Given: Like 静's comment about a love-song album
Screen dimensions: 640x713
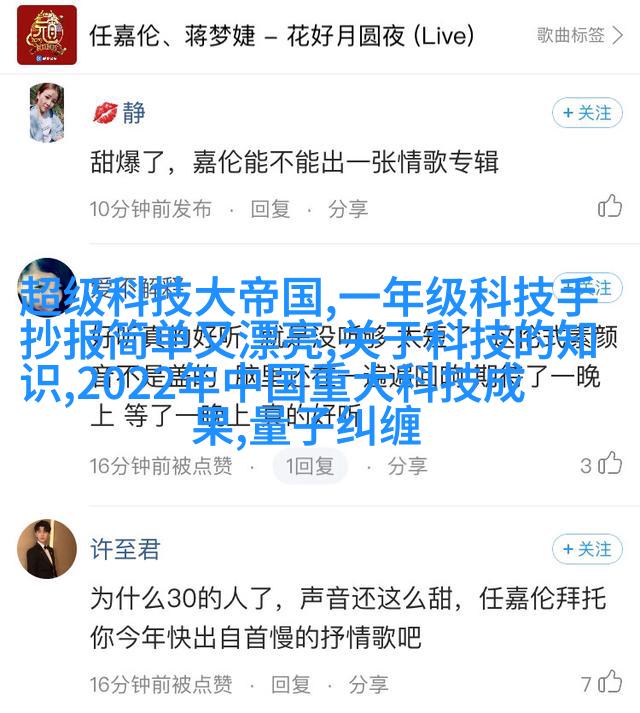Looking at the screenshot, I should coord(610,207).
